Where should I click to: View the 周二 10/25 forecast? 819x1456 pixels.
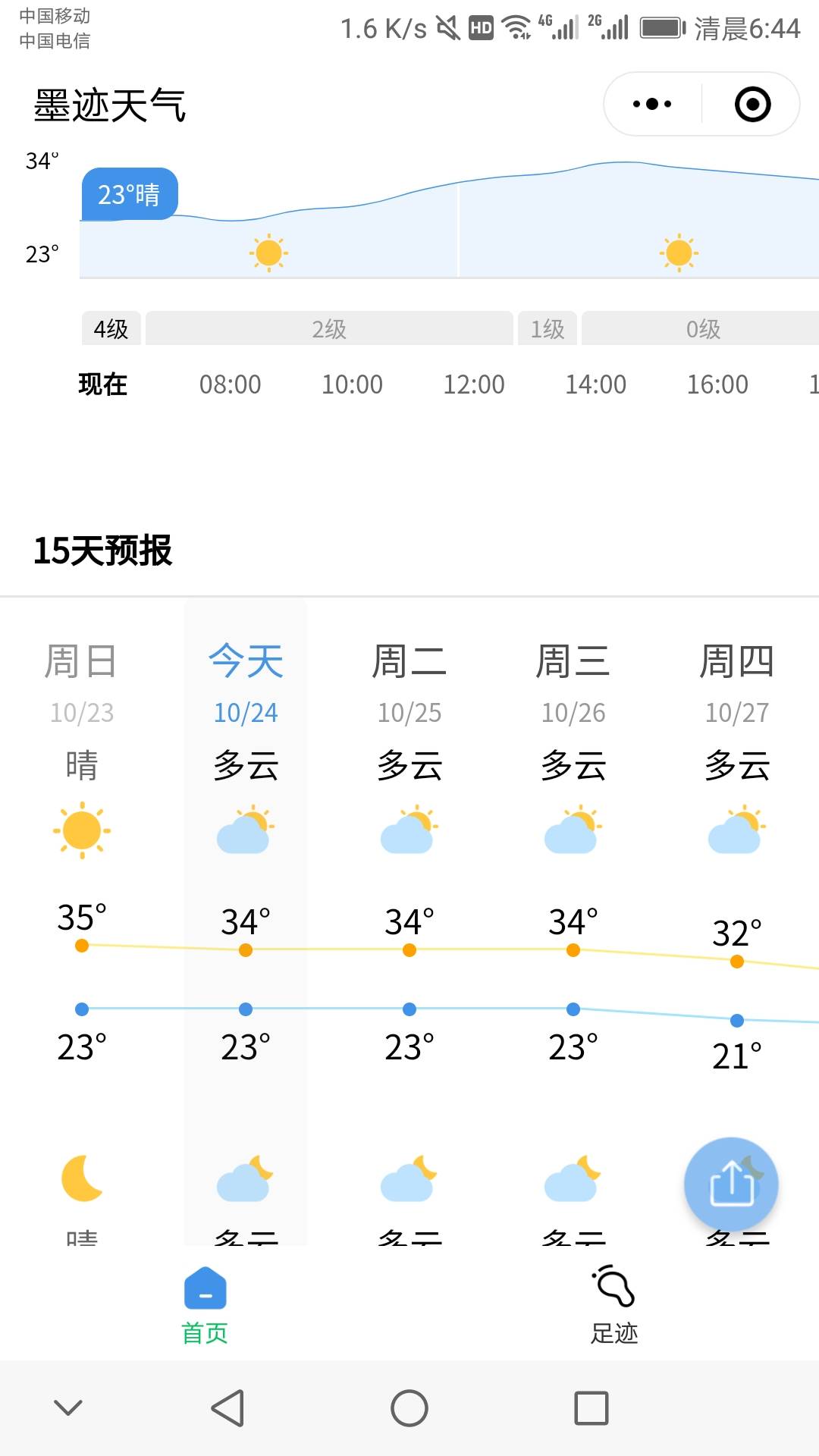409,682
